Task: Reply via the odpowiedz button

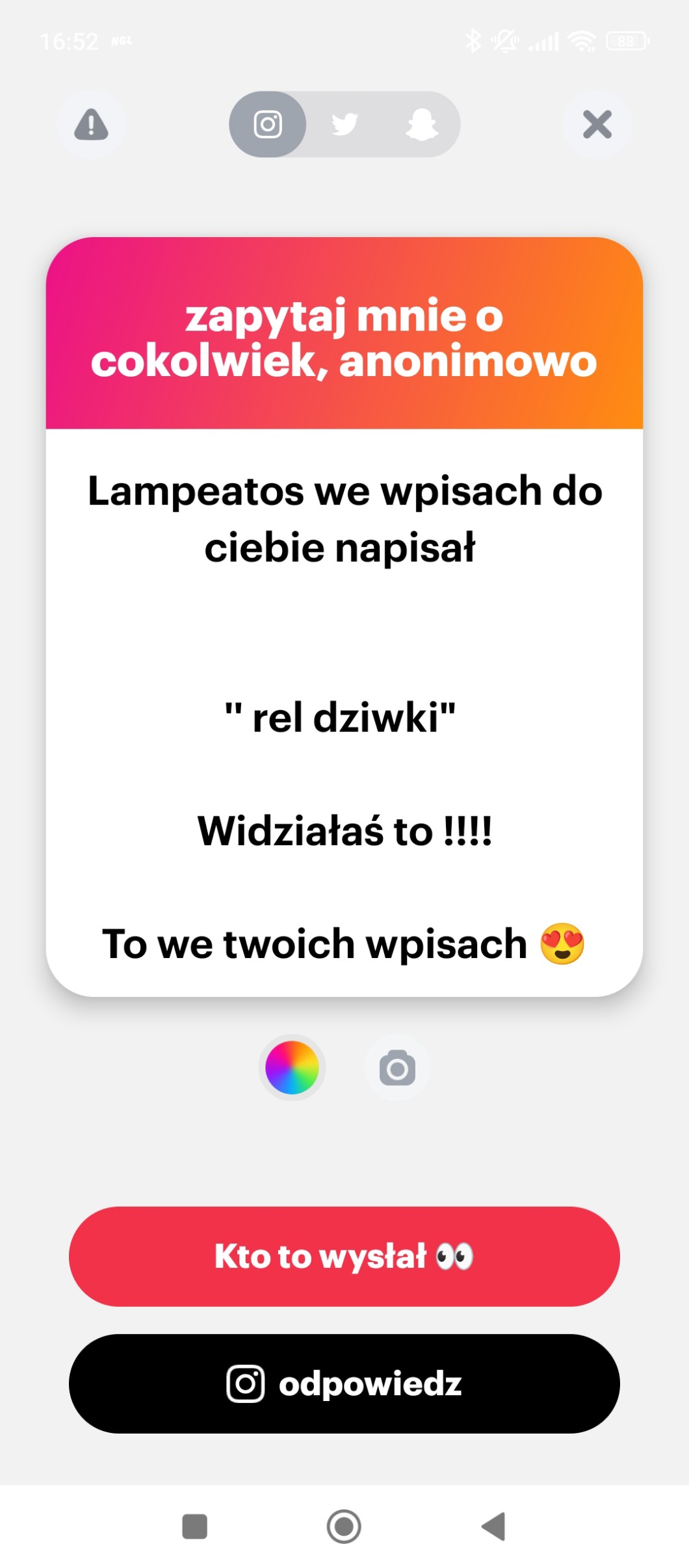Action: click(x=344, y=1384)
